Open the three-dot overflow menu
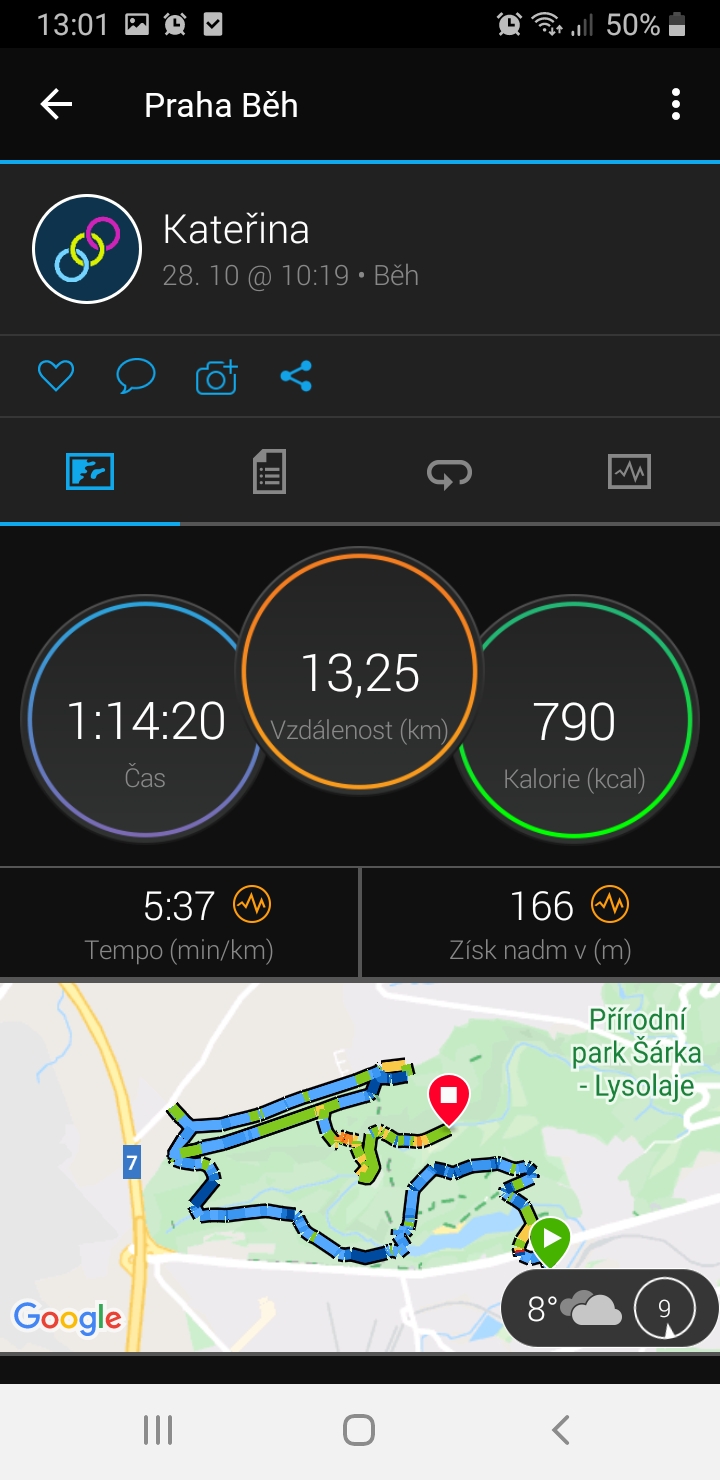The width and height of the screenshot is (720, 1480). [676, 105]
